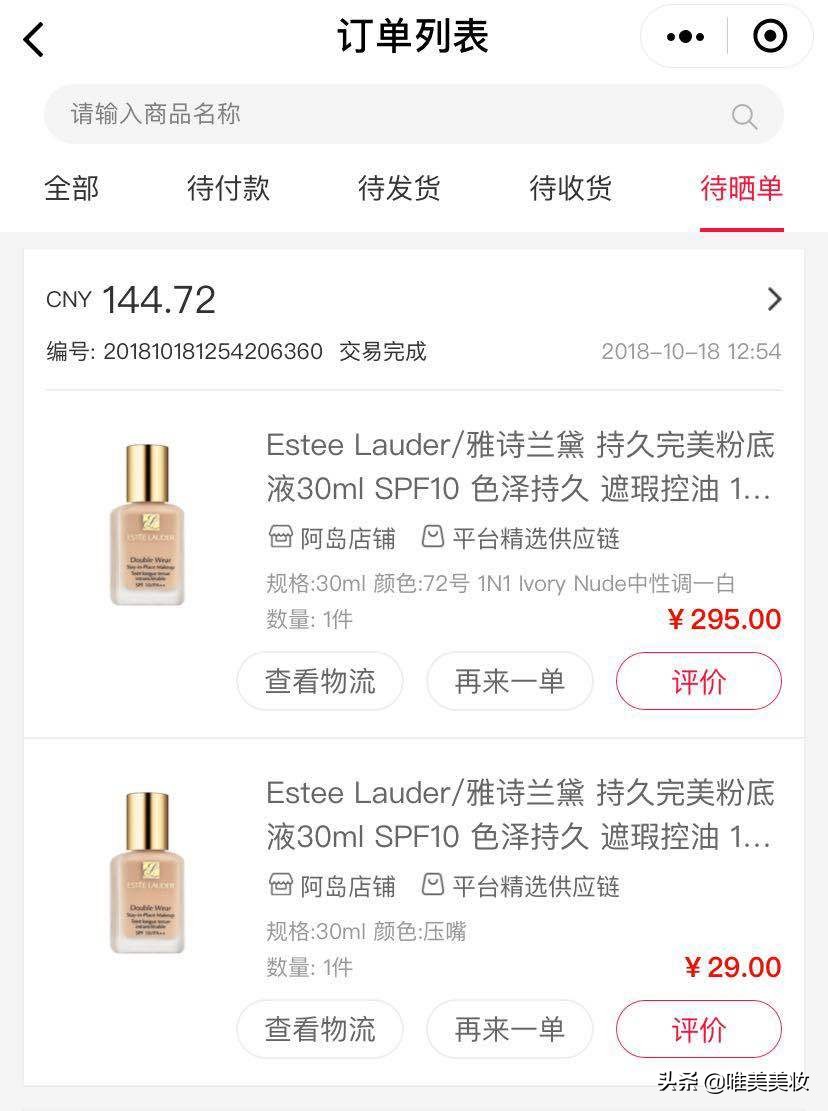828x1111 pixels.
Task: Click the shop icon next to 阿岛店铺 on first order
Action: 284,537
